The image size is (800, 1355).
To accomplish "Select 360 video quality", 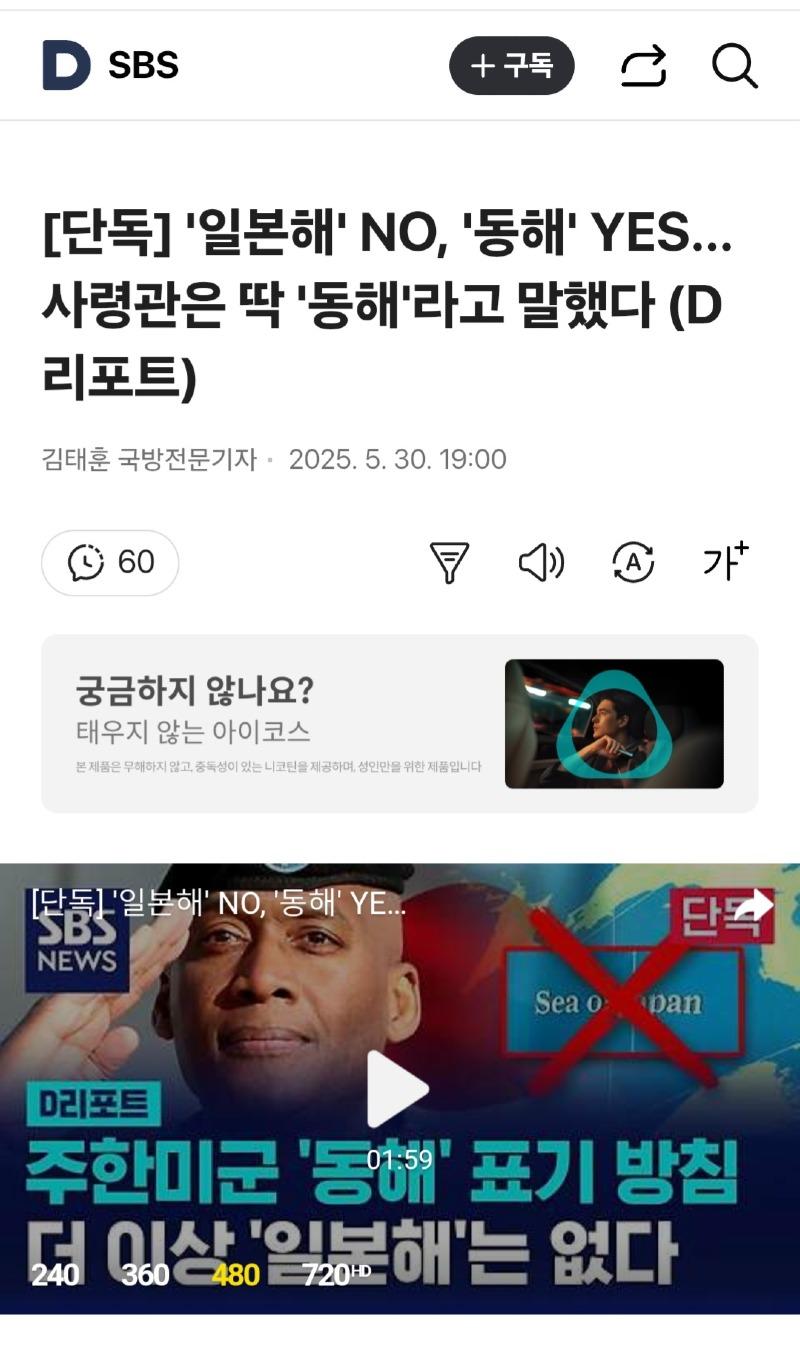I will (x=145, y=1275).
